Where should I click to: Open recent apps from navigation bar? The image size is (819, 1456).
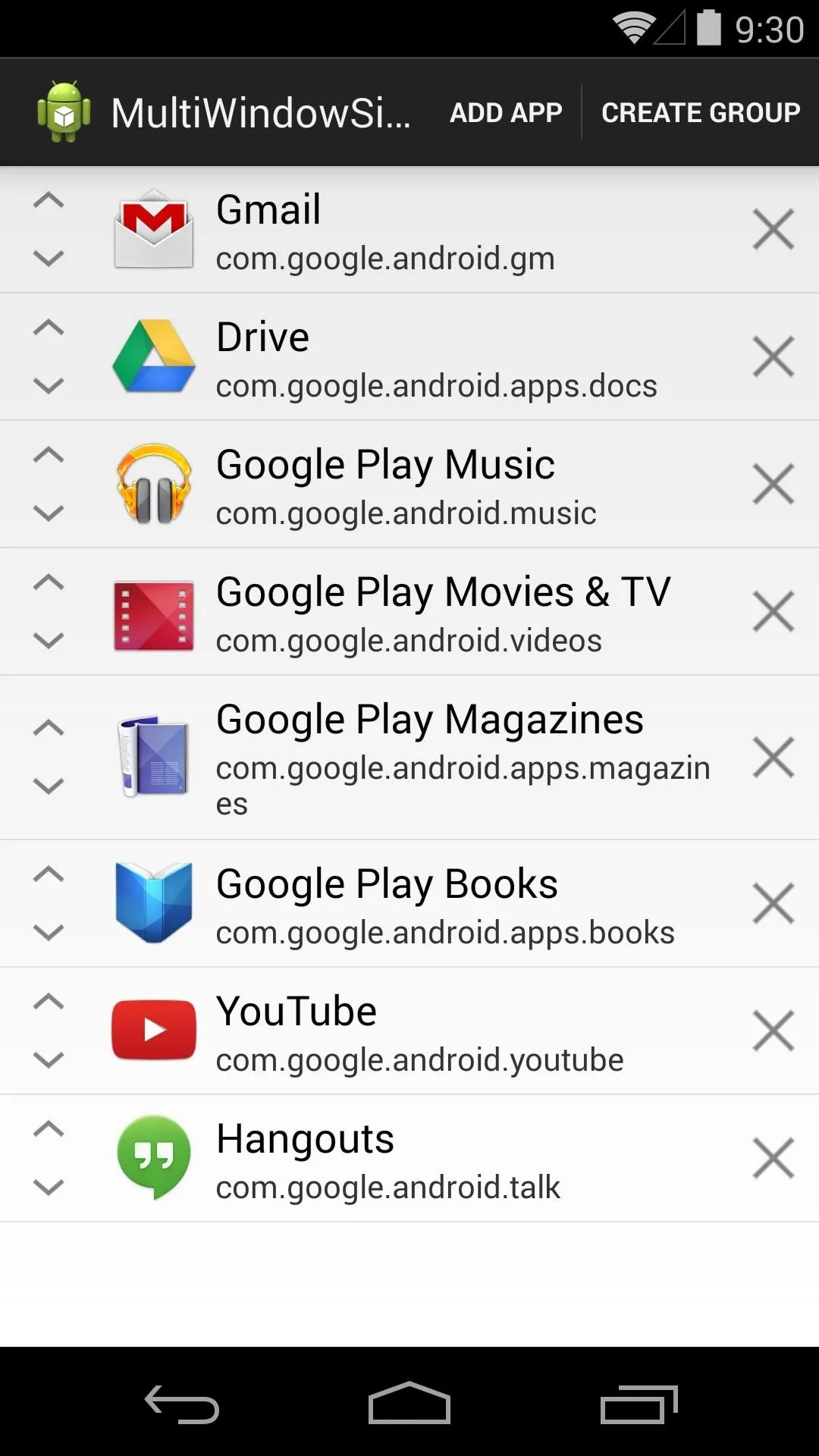(x=639, y=1404)
